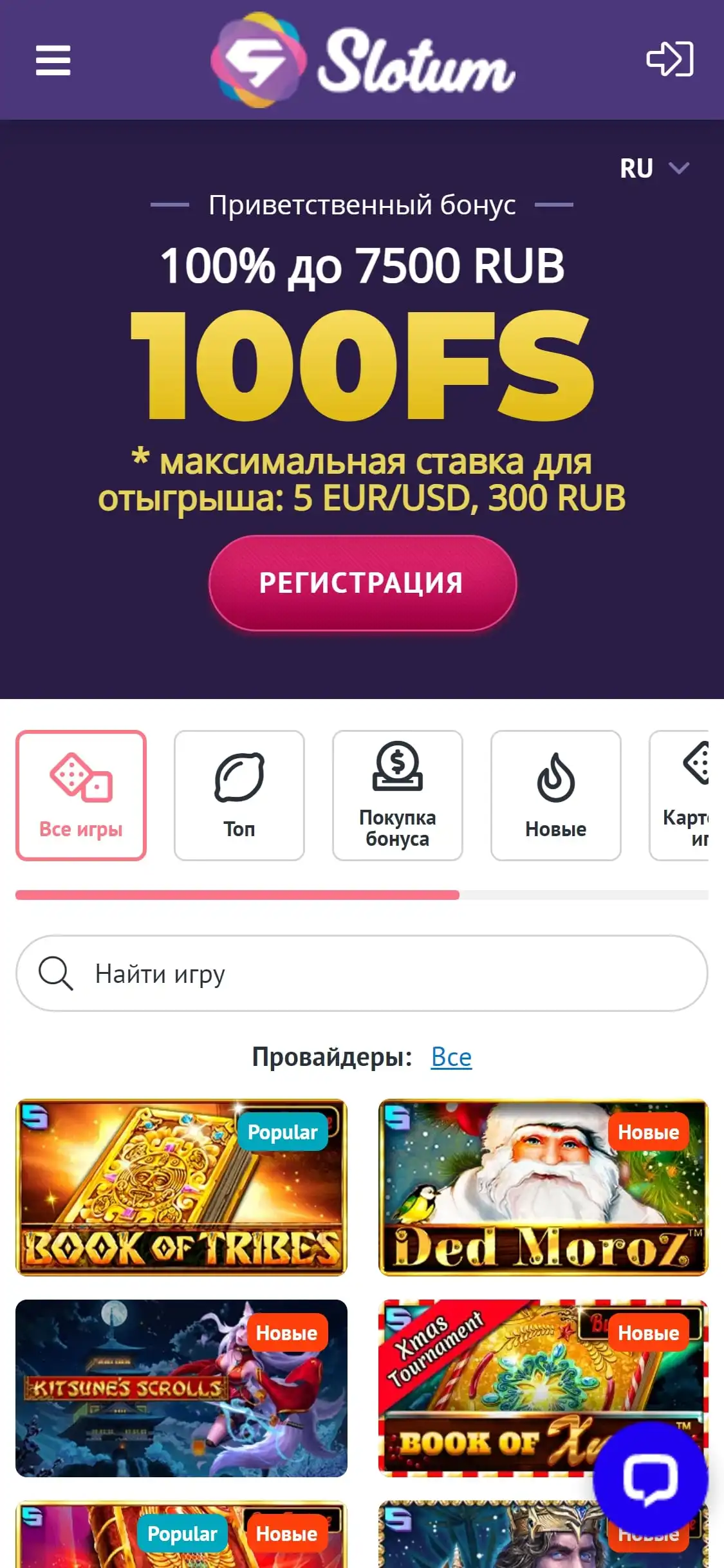This screenshot has width=724, height=1568.
Task: Expand the RU language dropdown
Action: coord(653,169)
